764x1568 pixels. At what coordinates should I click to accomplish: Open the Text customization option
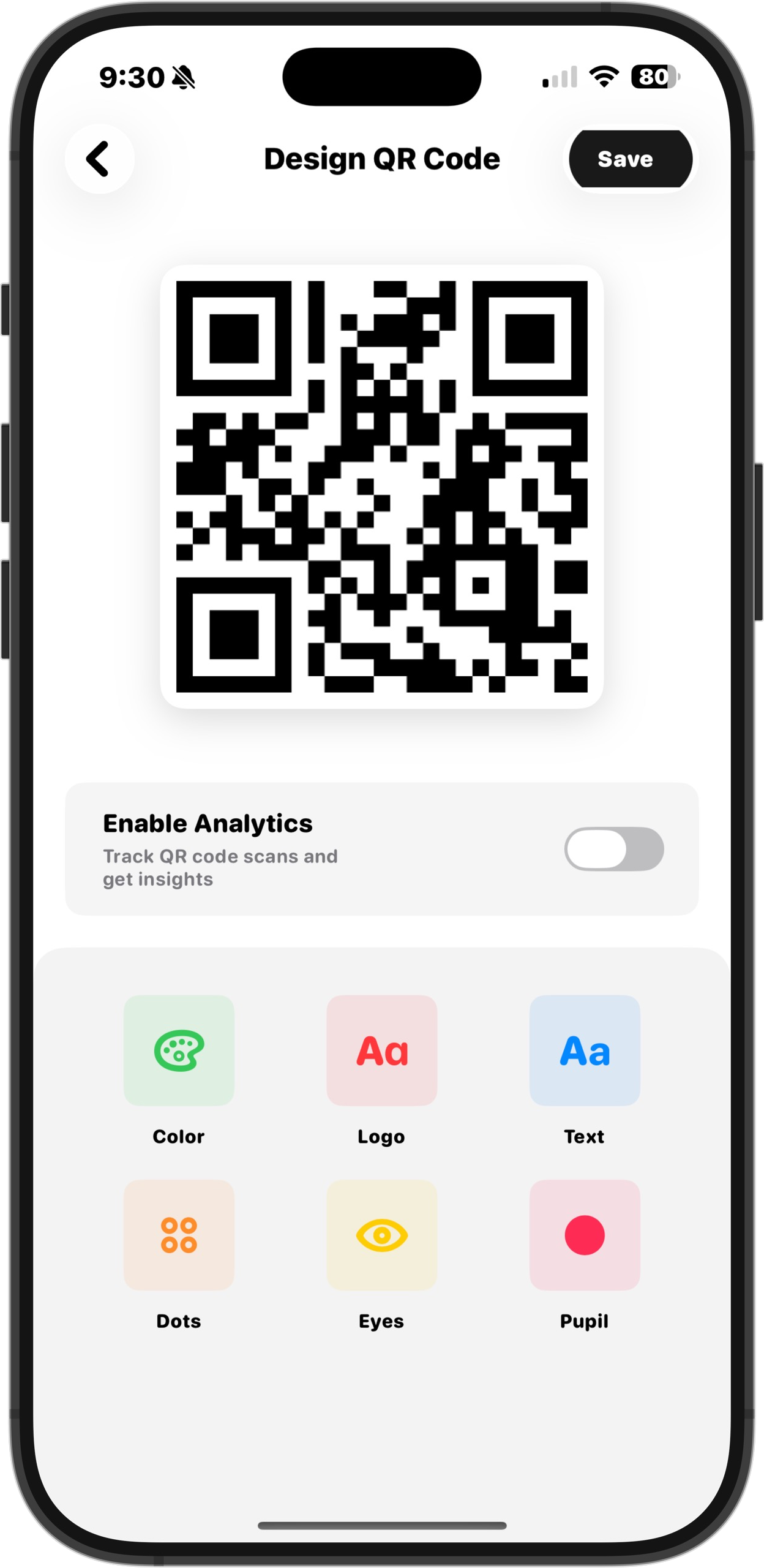click(x=585, y=1050)
